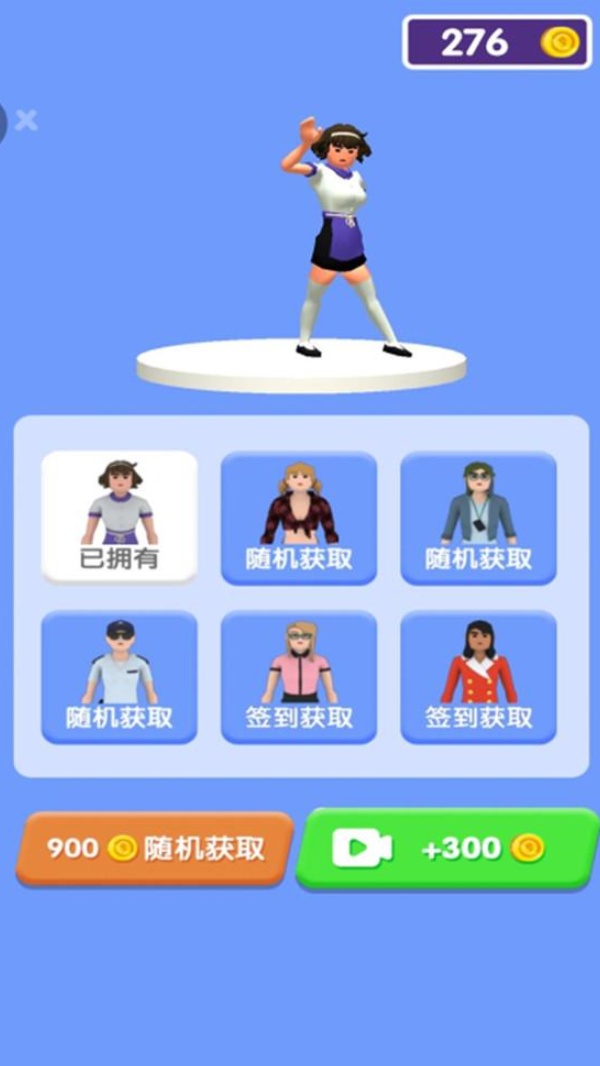Select the owned purple outfit character
Screen dimensions: 600x1066
(x=119, y=516)
